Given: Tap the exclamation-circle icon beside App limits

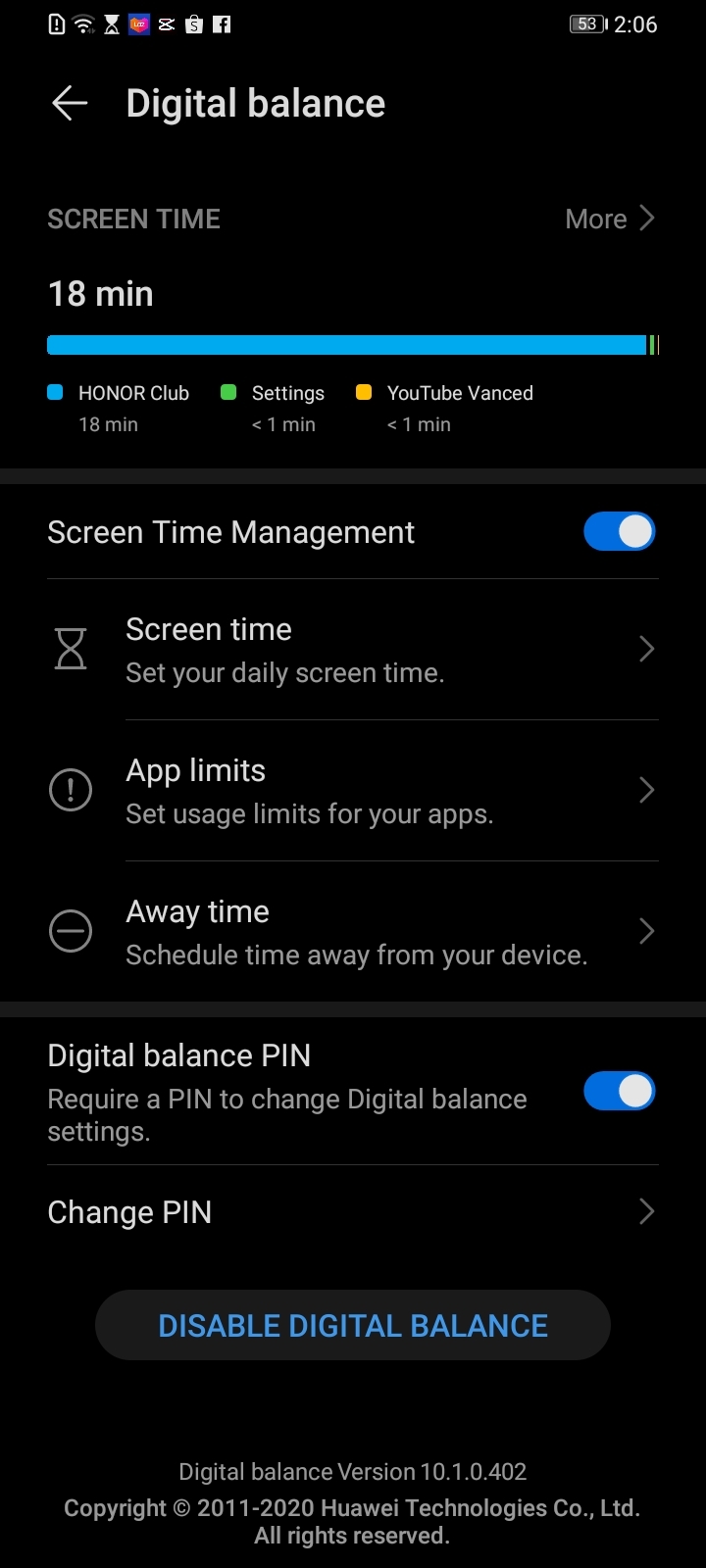Looking at the screenshot, I should click(x=70, y=789).
